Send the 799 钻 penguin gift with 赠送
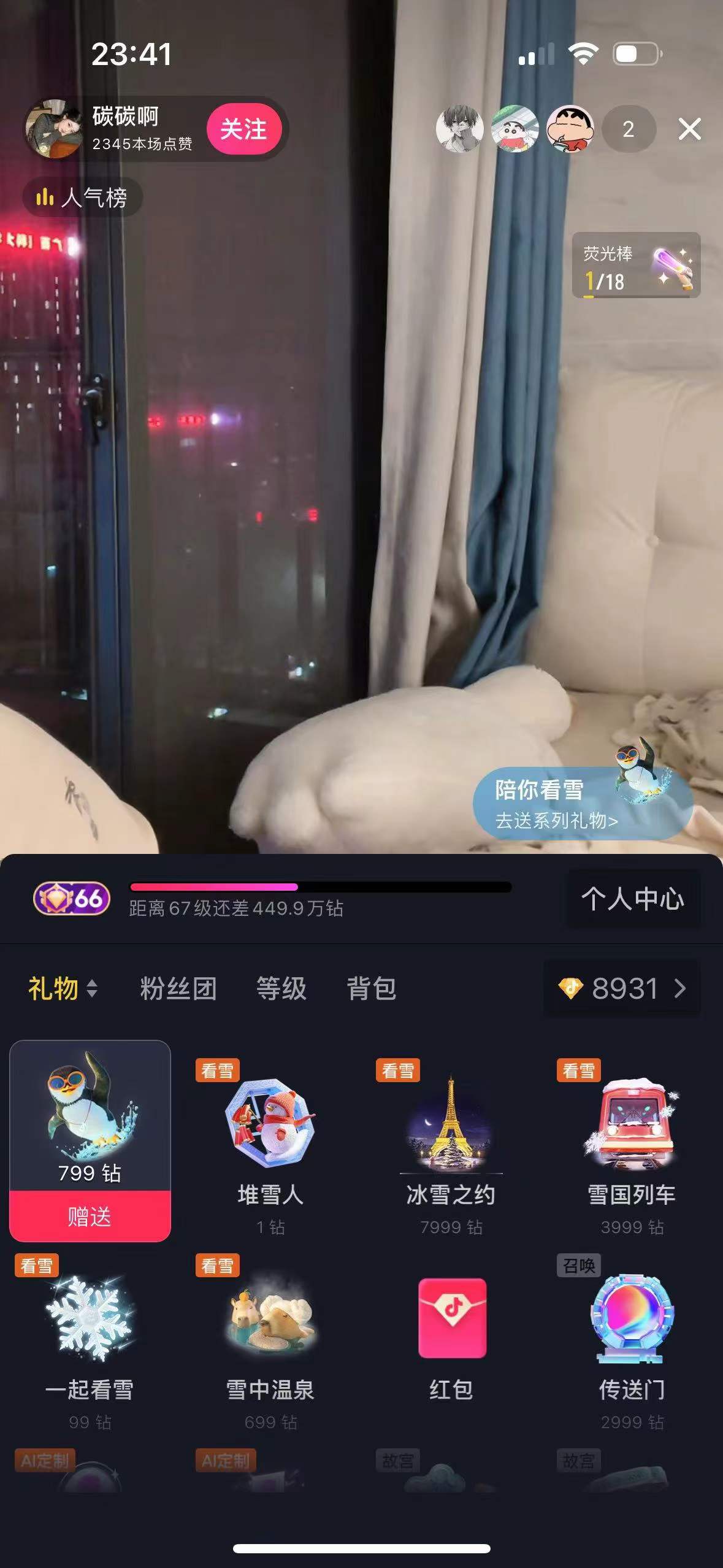Viewport: 723px width, 1568px height. click(90, 1216)
